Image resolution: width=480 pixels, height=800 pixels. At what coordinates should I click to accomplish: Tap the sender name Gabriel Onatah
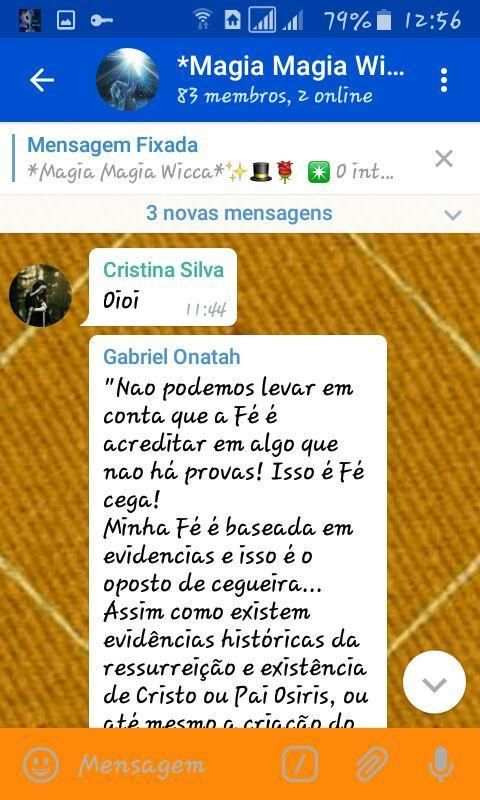tap(171, 357)
